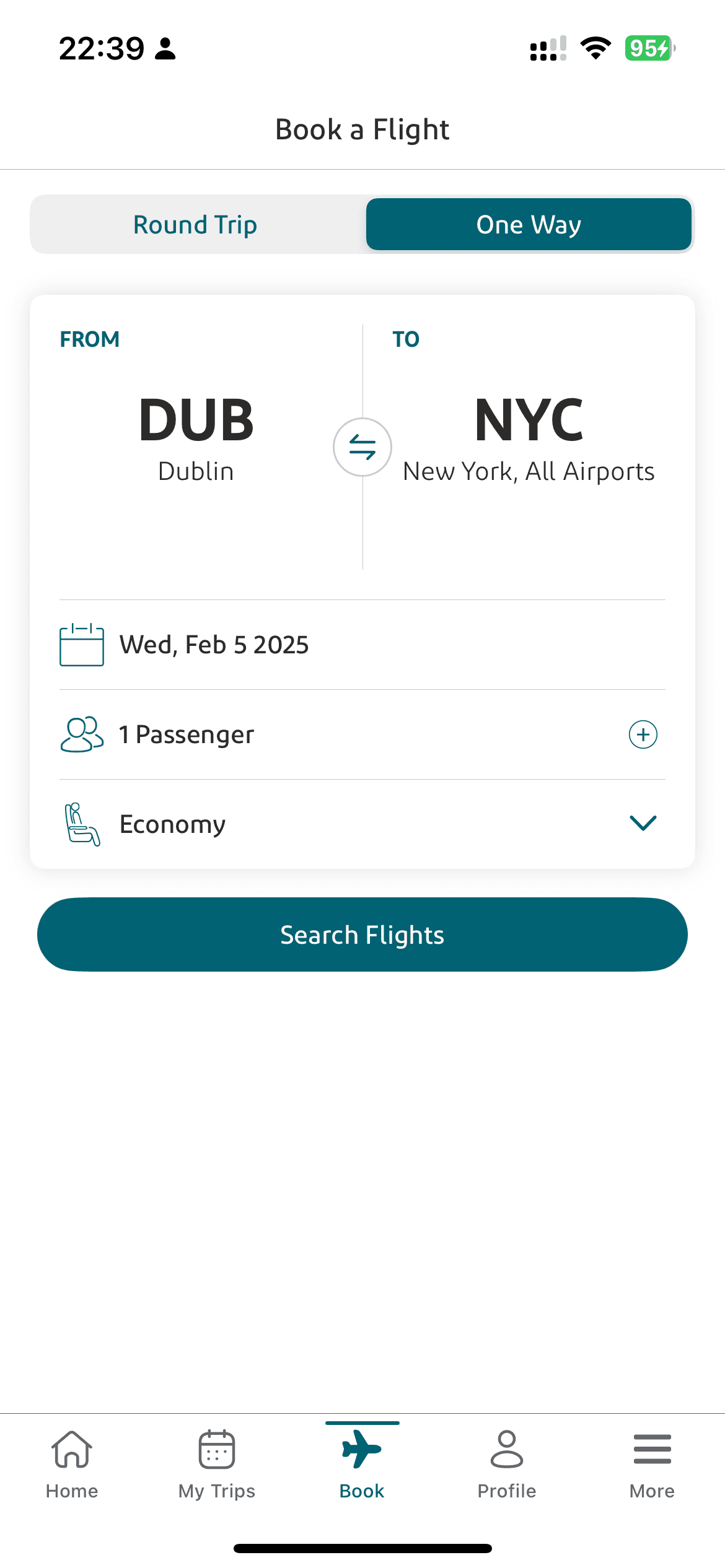
Task: Select the Book tab
Action: pos(362,1465)
